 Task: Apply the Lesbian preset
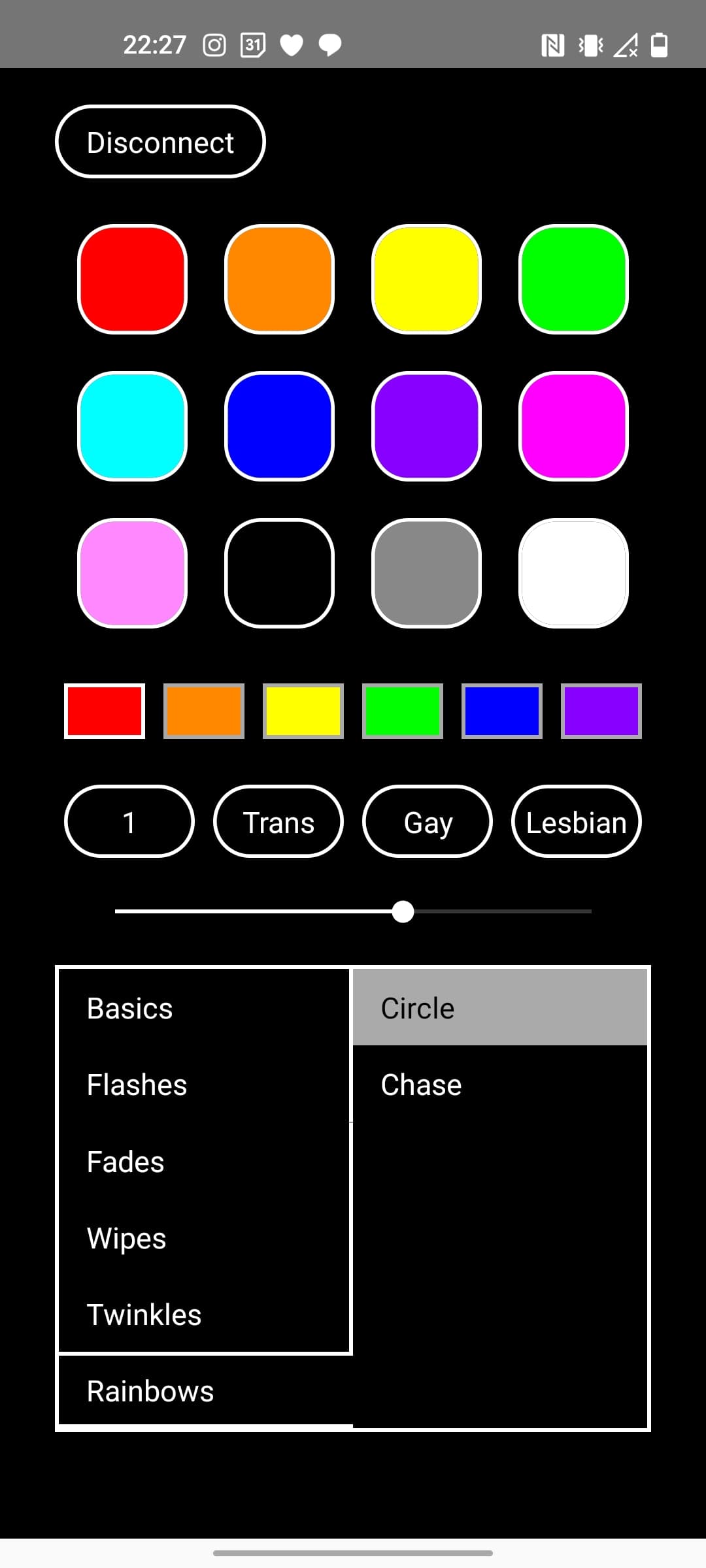click(576, 822)
